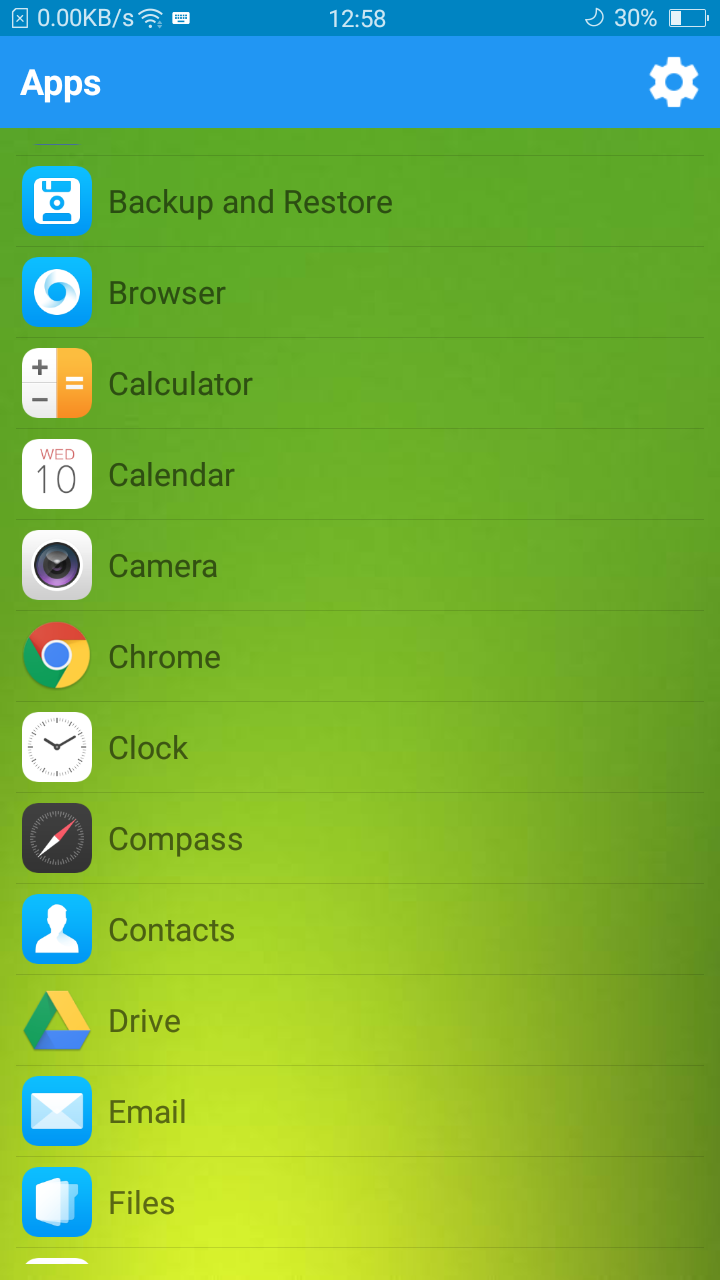Select the Apps title in the header
Viewport: 720px width, 1280px height.
click(59, 84)
